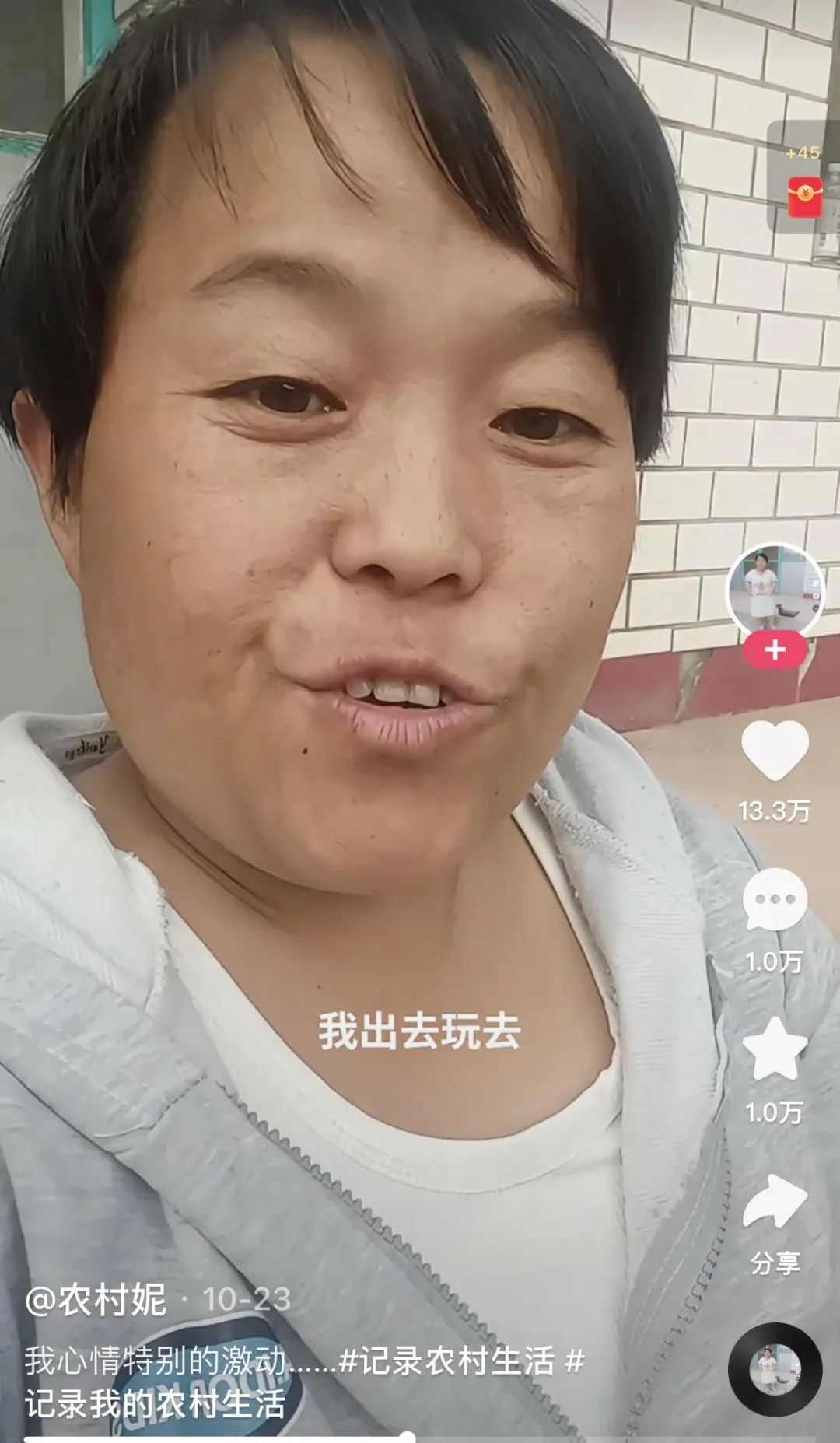Image resolution: width=840 pixels, height=1443 pixels.
Task: Like this video with the heart icon
Action: pos(775,750)
